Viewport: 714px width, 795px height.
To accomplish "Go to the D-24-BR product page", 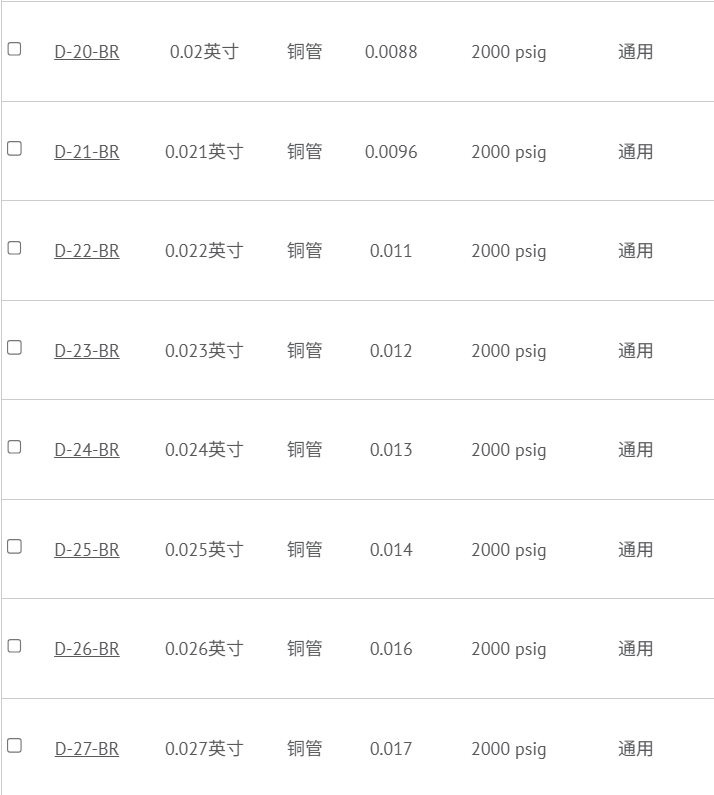I will pyautogui.click(x=87, y=450).
